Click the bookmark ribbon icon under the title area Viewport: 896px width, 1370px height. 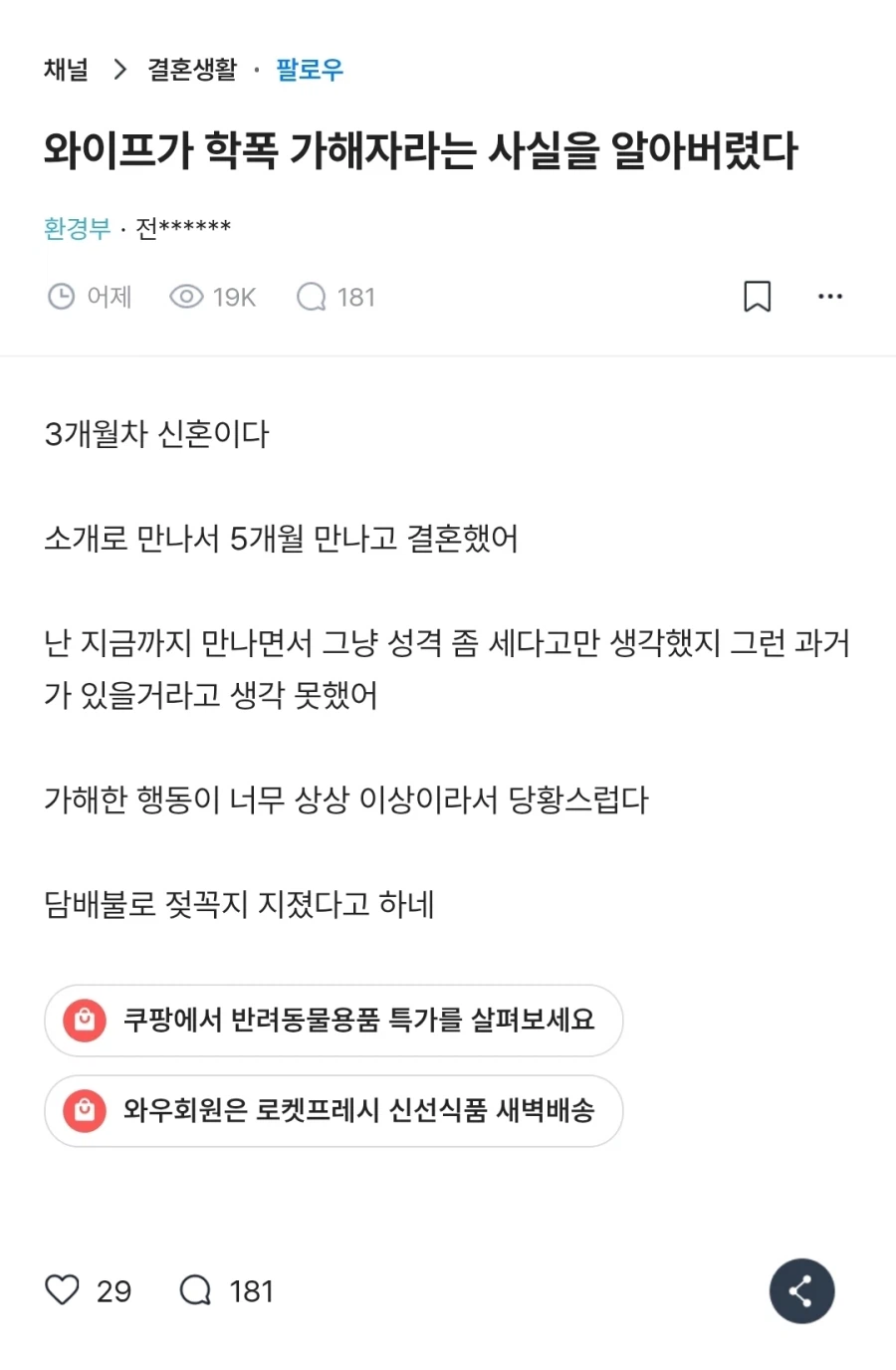[x=759, y=296]
